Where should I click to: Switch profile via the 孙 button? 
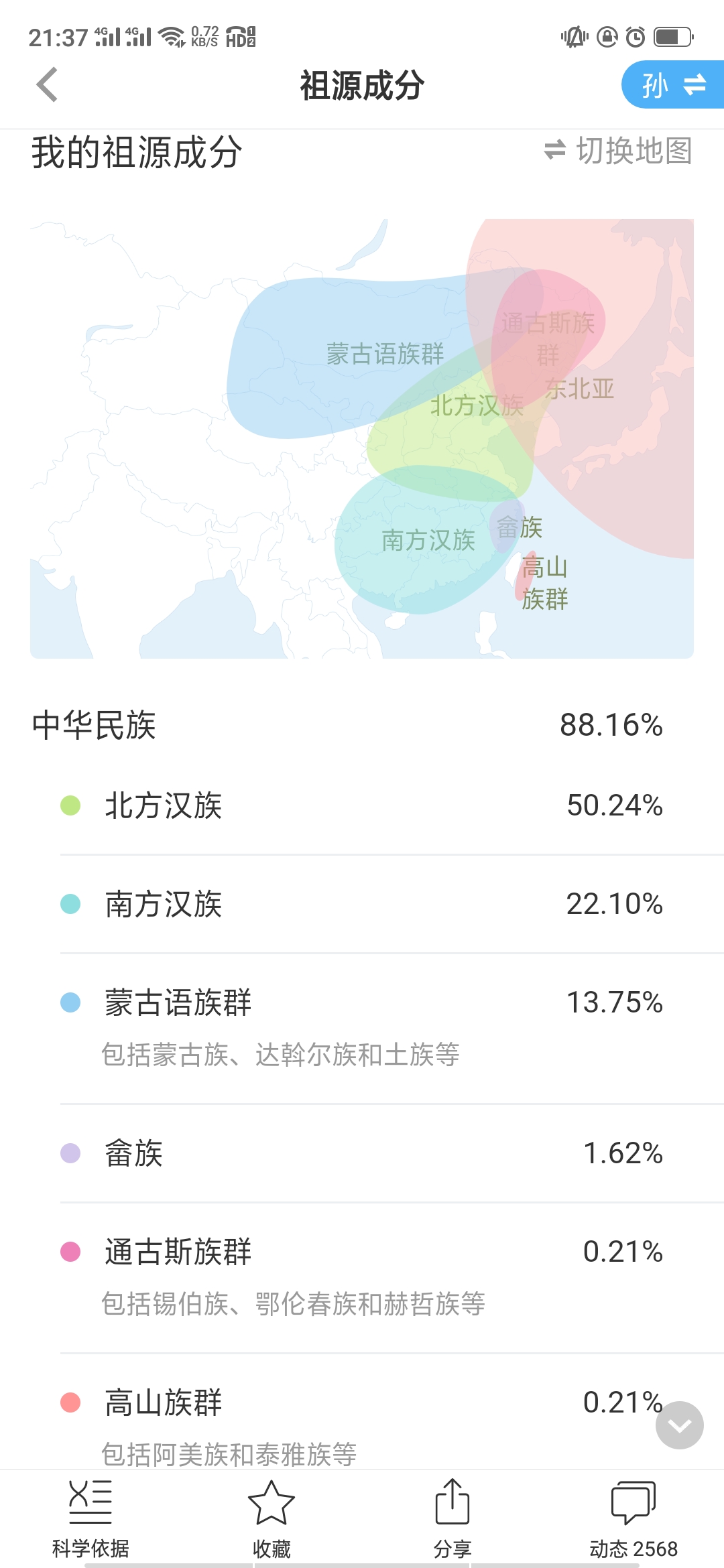click(x=672, y=84)
